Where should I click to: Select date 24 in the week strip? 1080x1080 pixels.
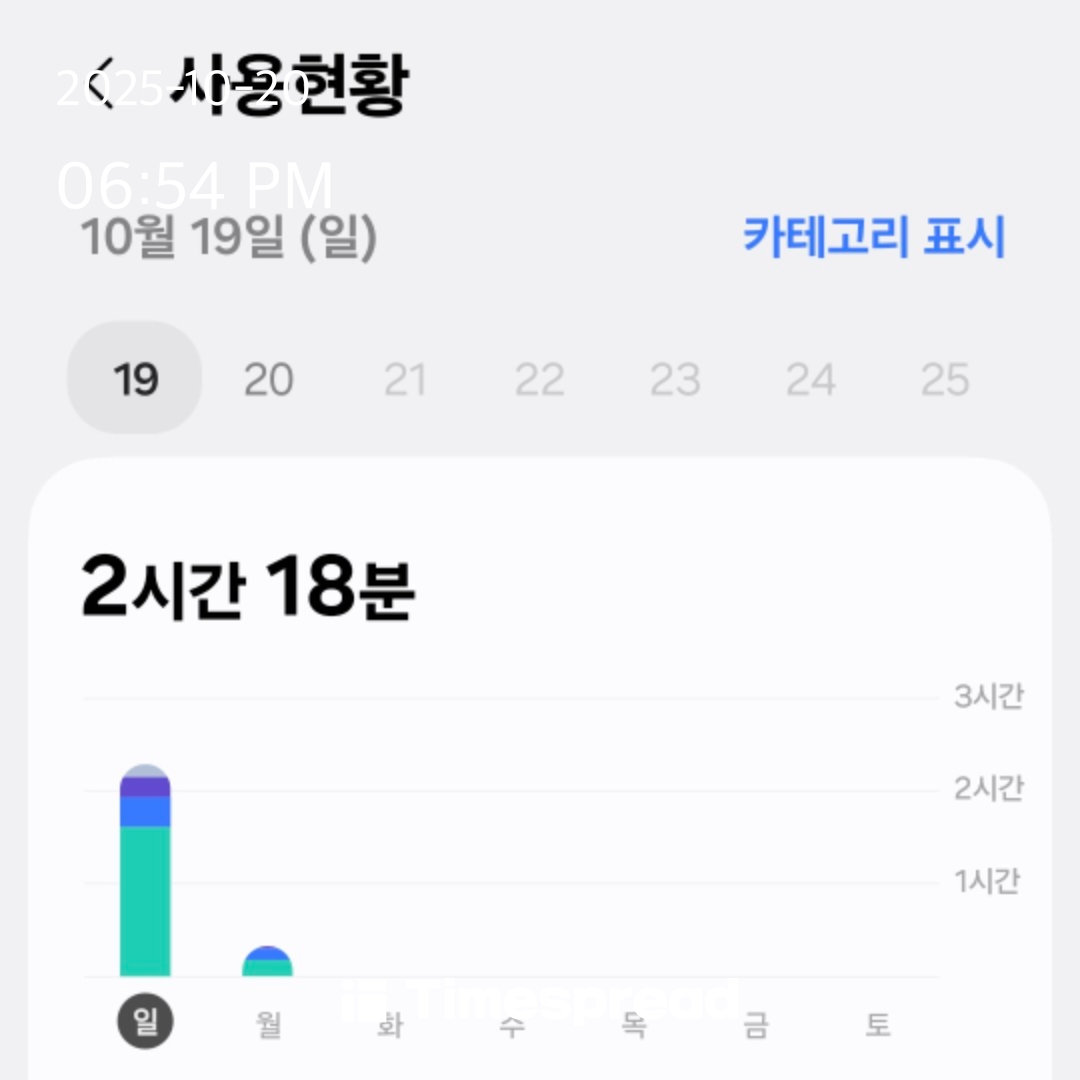pyautogui.click(x=811, y=379)
